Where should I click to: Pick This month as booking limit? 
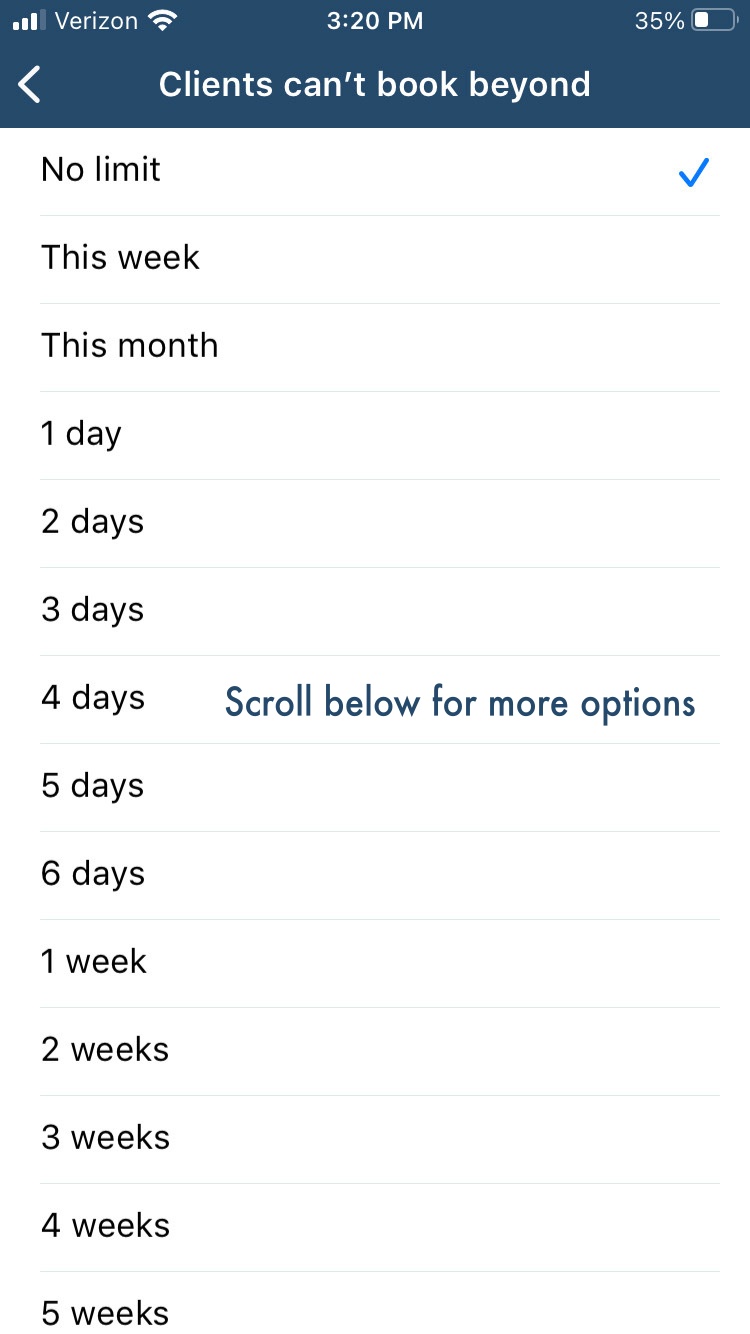coord(375,347)
